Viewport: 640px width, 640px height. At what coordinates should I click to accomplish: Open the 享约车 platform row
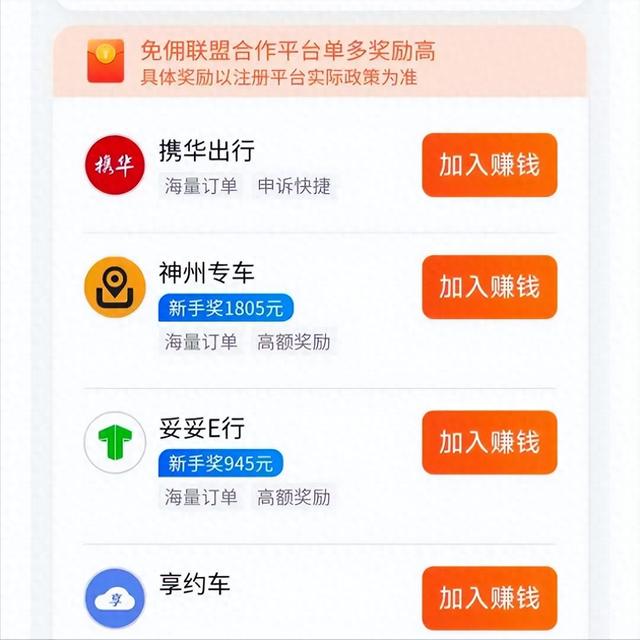[x=194, y=584]
